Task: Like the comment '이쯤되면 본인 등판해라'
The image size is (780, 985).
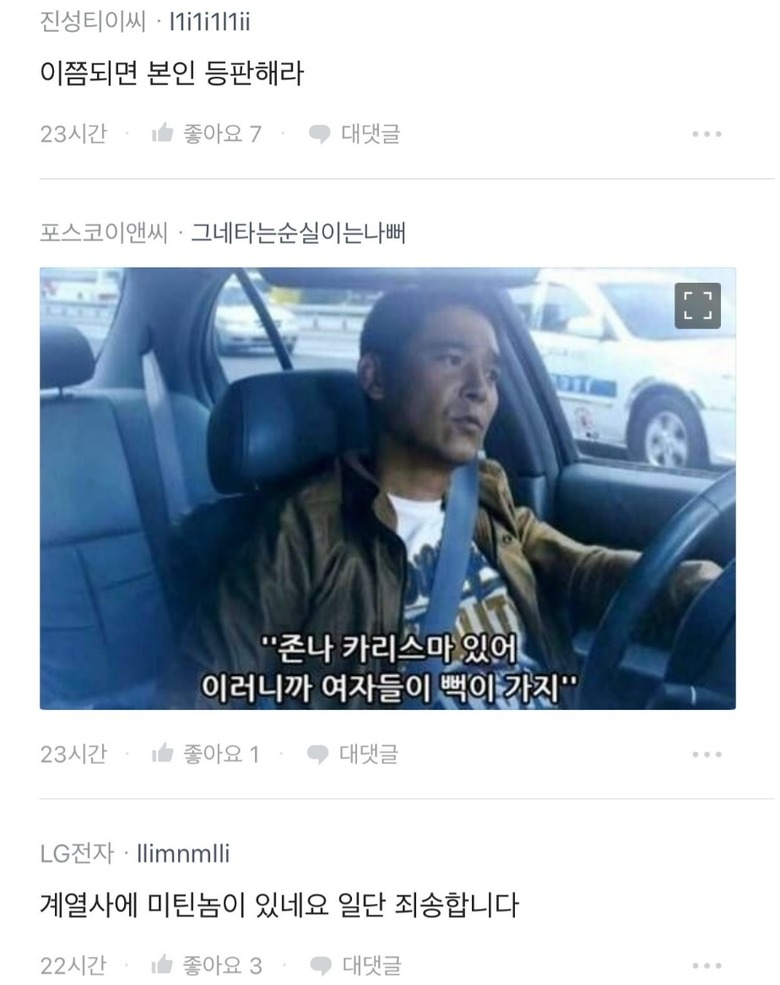Action: [206, 134]
